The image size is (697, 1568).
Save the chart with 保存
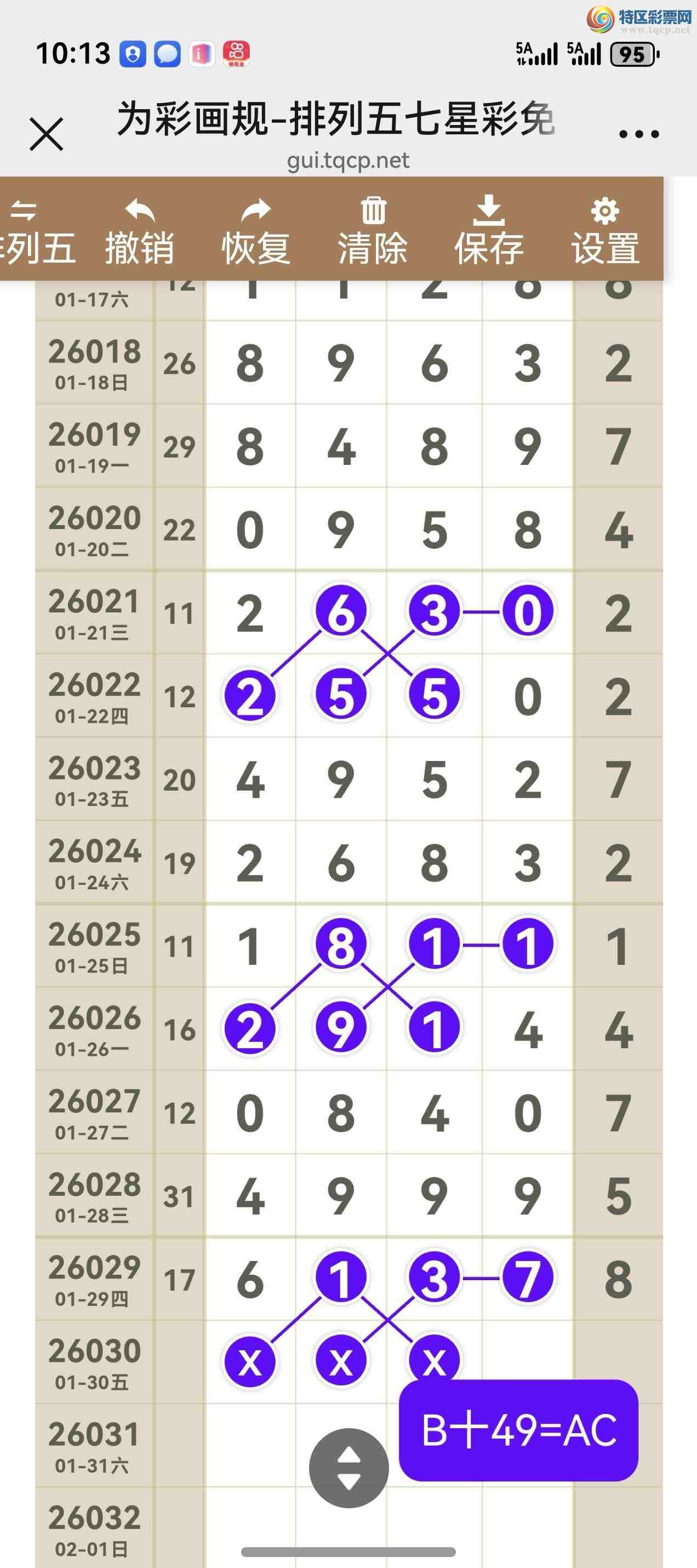(x=489, y=232)
